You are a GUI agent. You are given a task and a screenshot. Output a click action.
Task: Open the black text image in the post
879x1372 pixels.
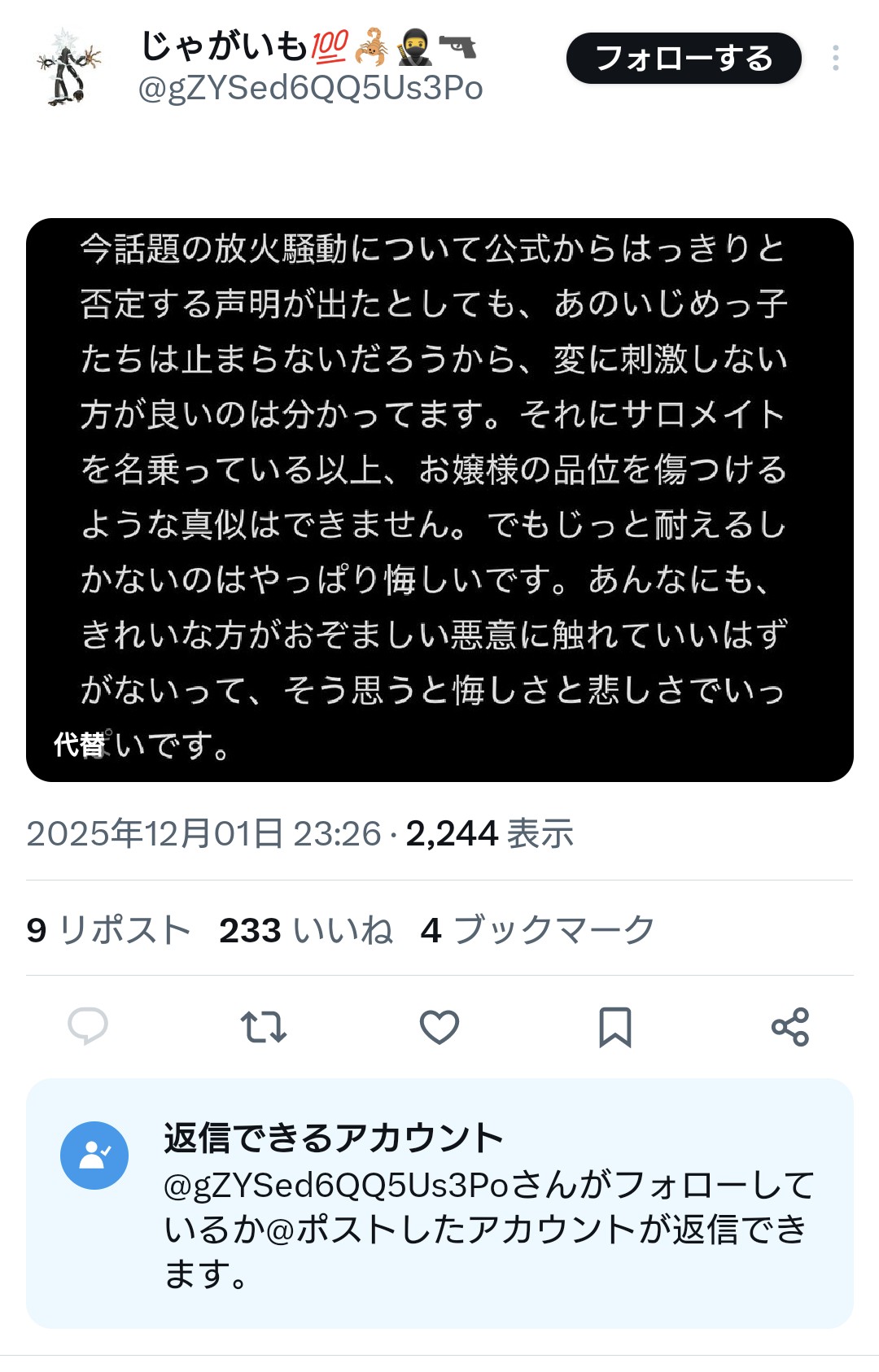pos(439,500)
